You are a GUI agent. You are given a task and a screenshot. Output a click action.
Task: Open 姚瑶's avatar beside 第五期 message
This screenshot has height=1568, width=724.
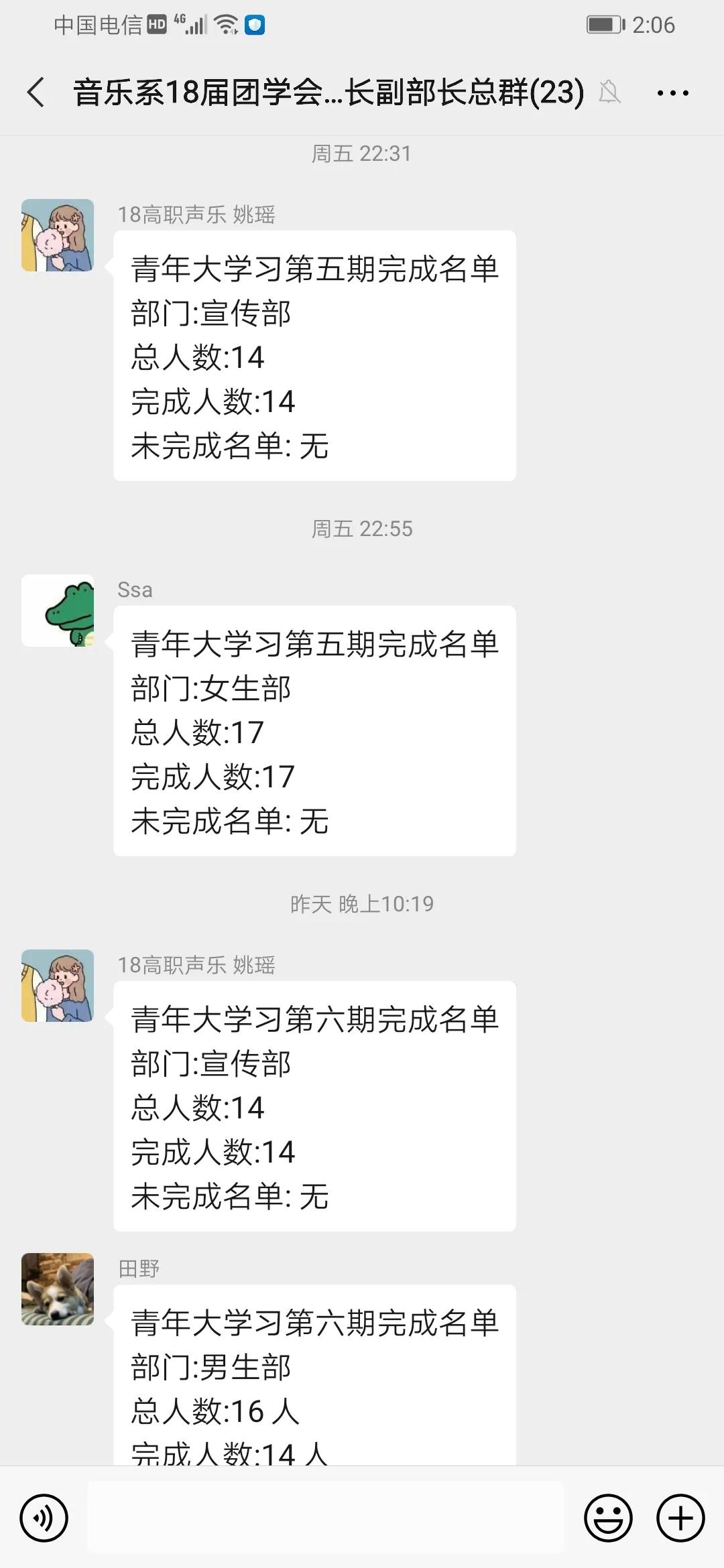[58, 235]
